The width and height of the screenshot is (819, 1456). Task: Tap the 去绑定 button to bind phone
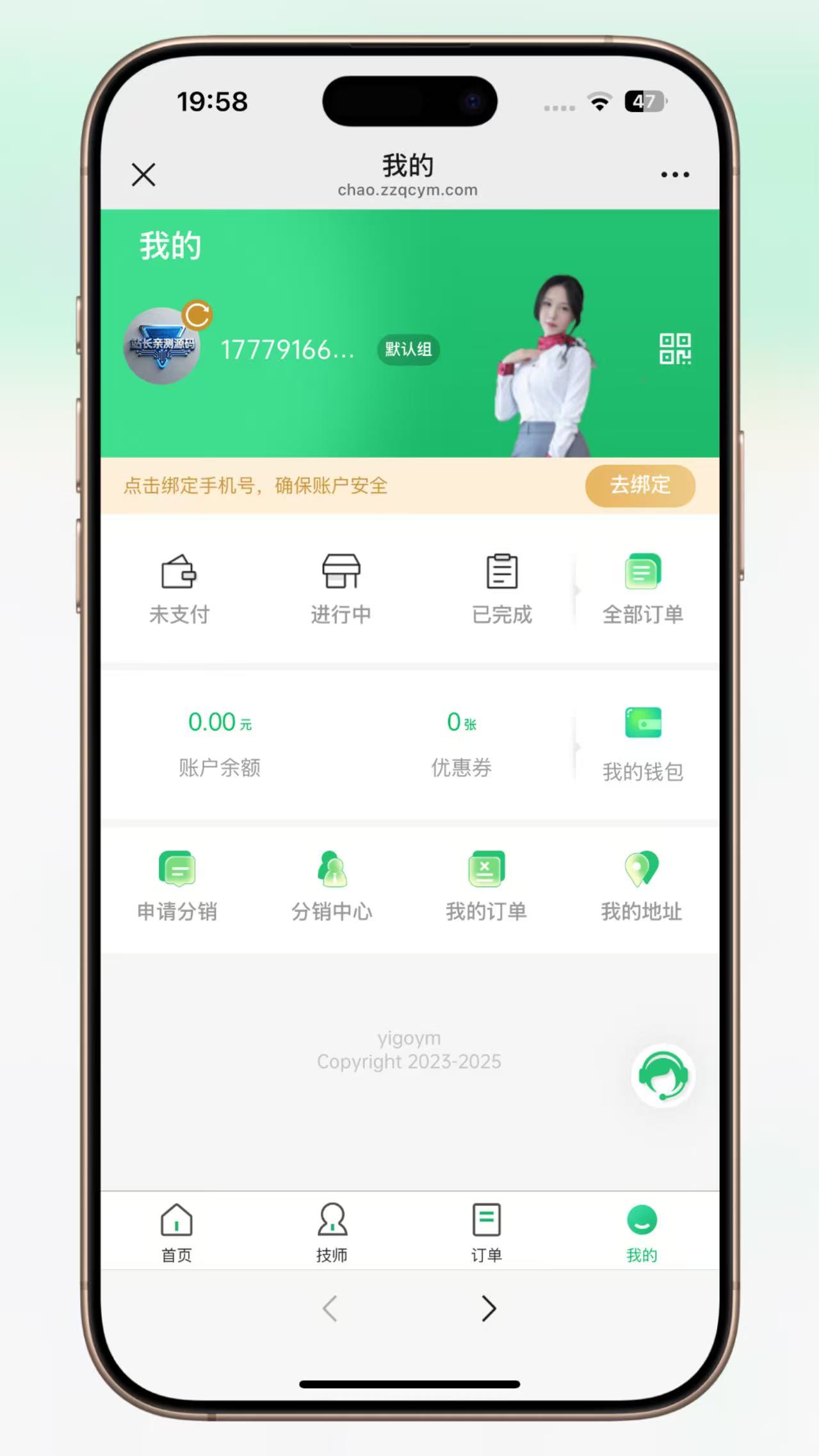coord(640,485)
